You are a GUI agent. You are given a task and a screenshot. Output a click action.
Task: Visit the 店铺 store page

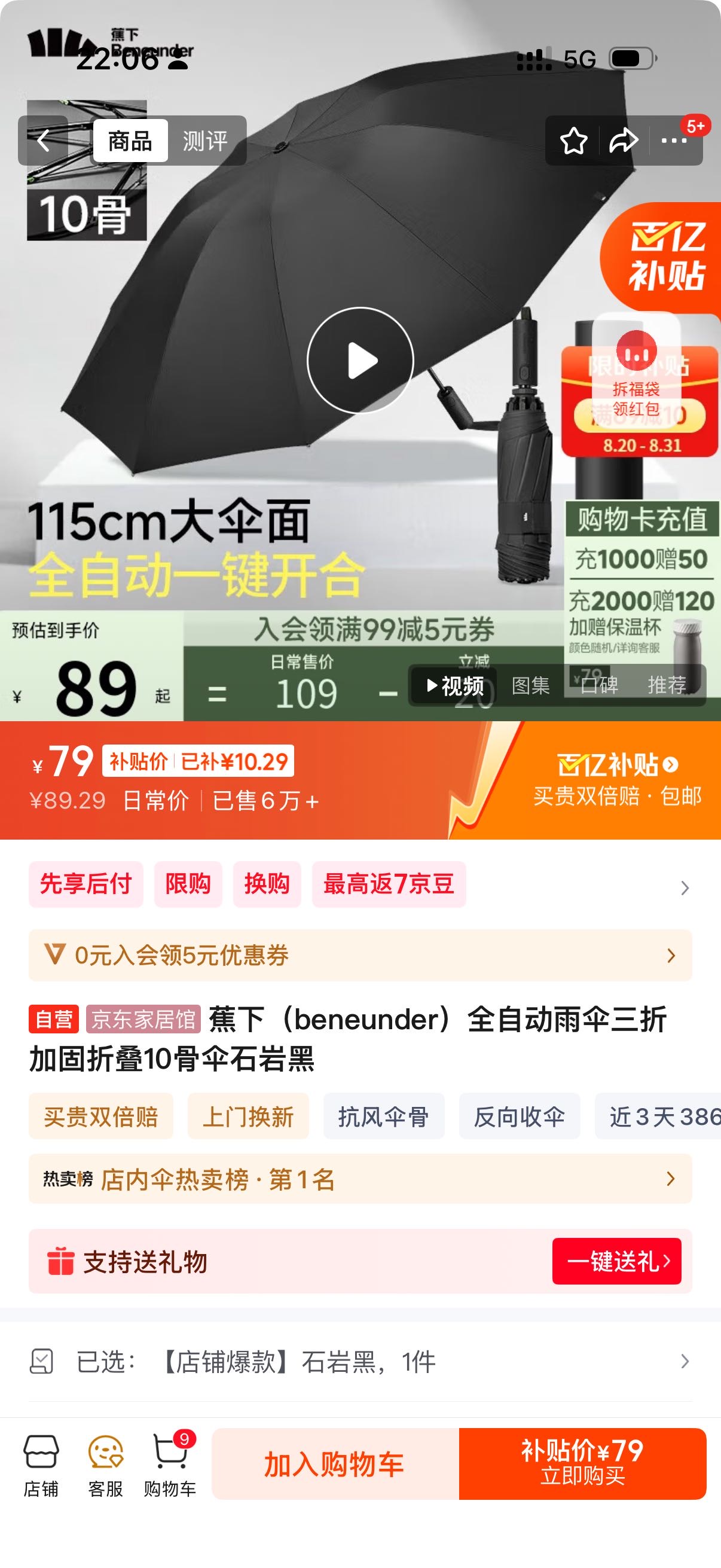click(41, 1465)
